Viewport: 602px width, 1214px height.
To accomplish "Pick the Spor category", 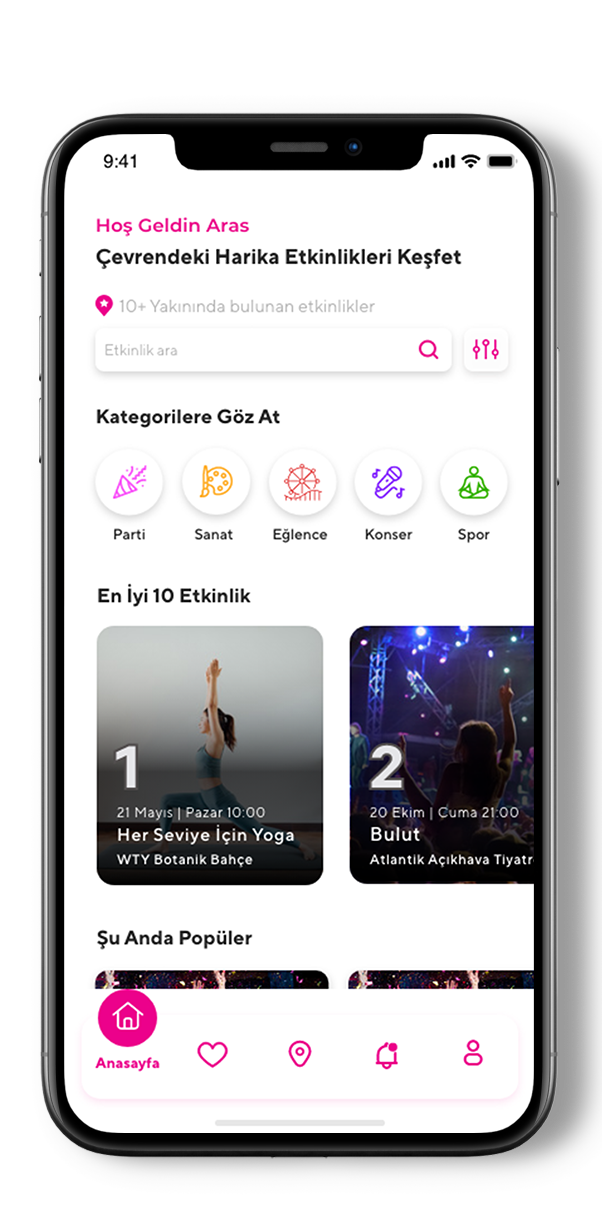I will click(x=474, y=483).
